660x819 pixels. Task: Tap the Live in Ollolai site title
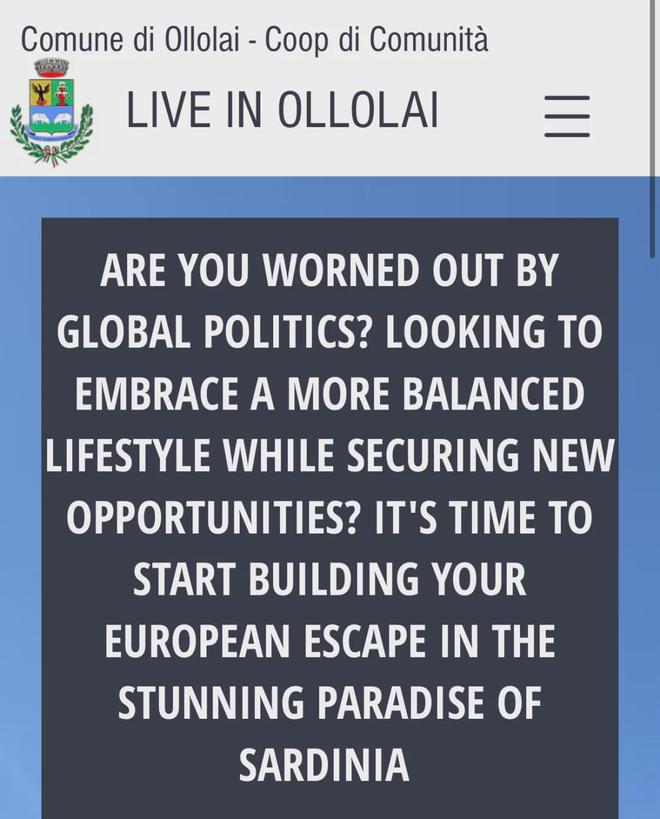282,111
